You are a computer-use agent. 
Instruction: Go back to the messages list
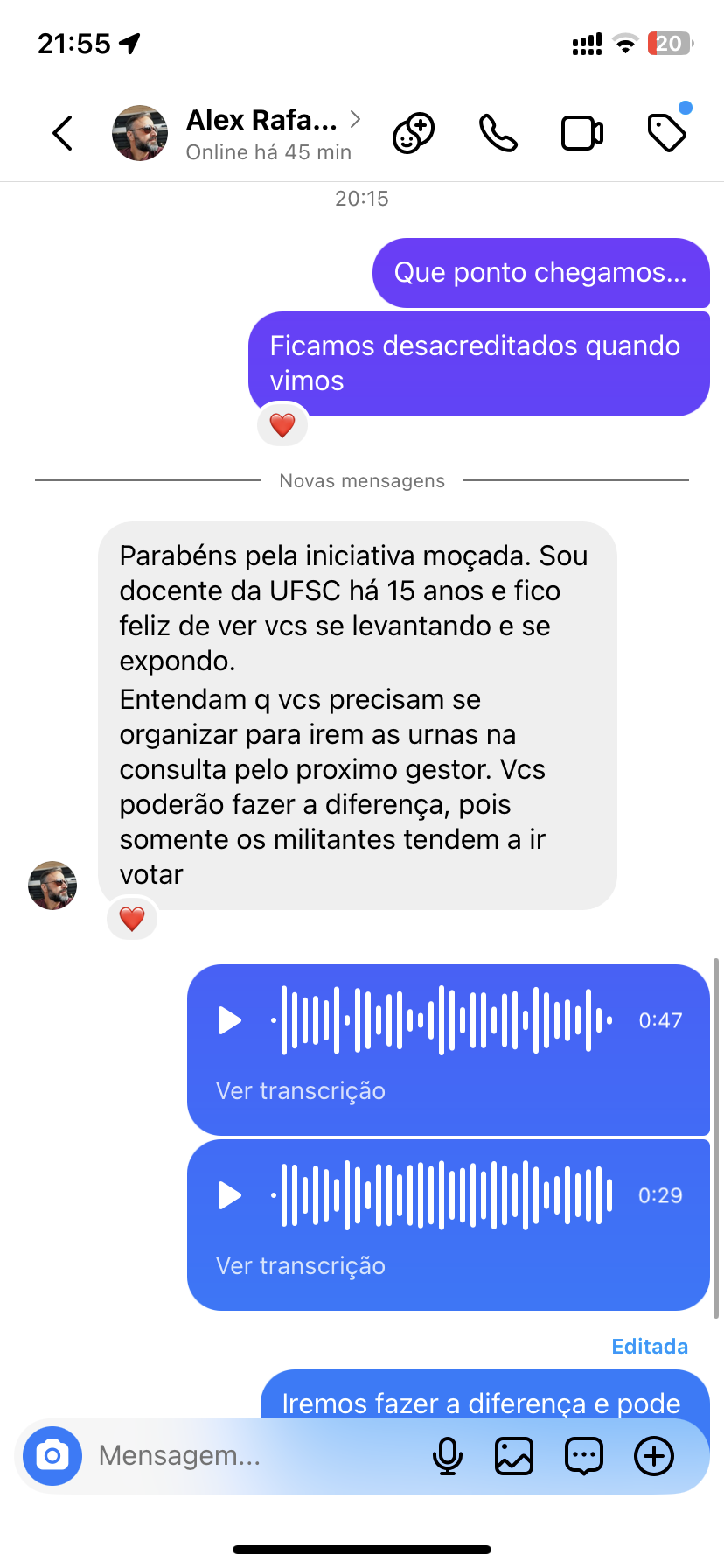click(63, 133)
